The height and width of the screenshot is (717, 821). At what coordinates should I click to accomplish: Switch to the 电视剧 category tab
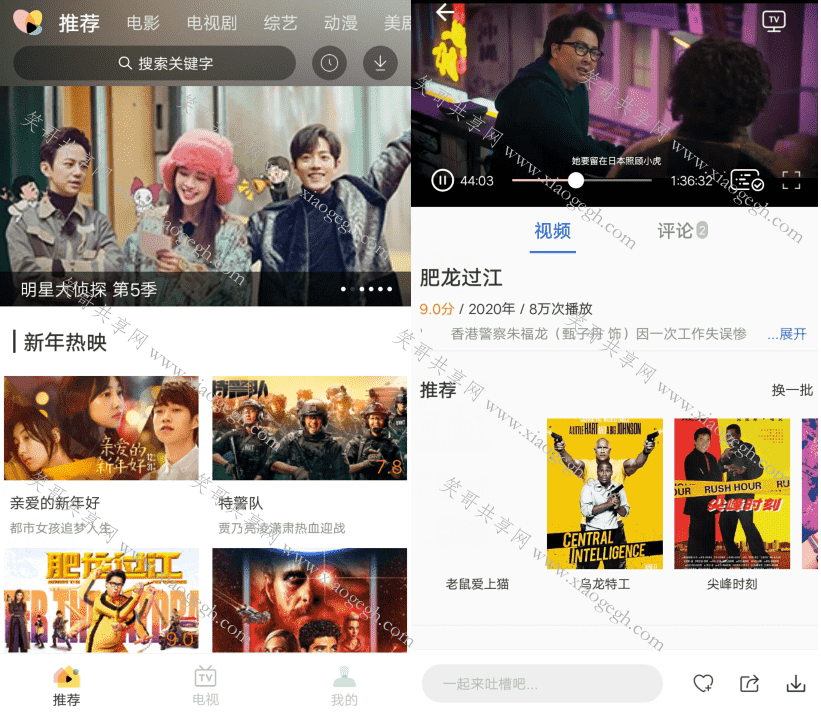211,22
